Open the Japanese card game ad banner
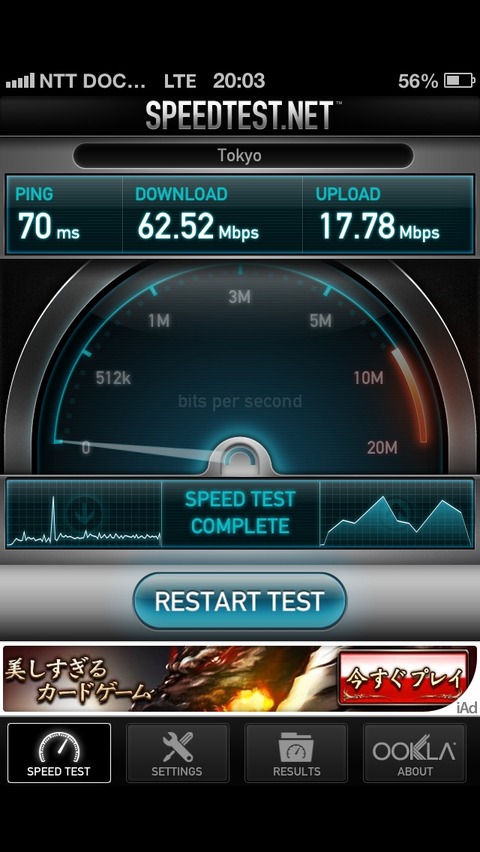The height and width of the screenshot is (852, 480). [x=240, y=679]
